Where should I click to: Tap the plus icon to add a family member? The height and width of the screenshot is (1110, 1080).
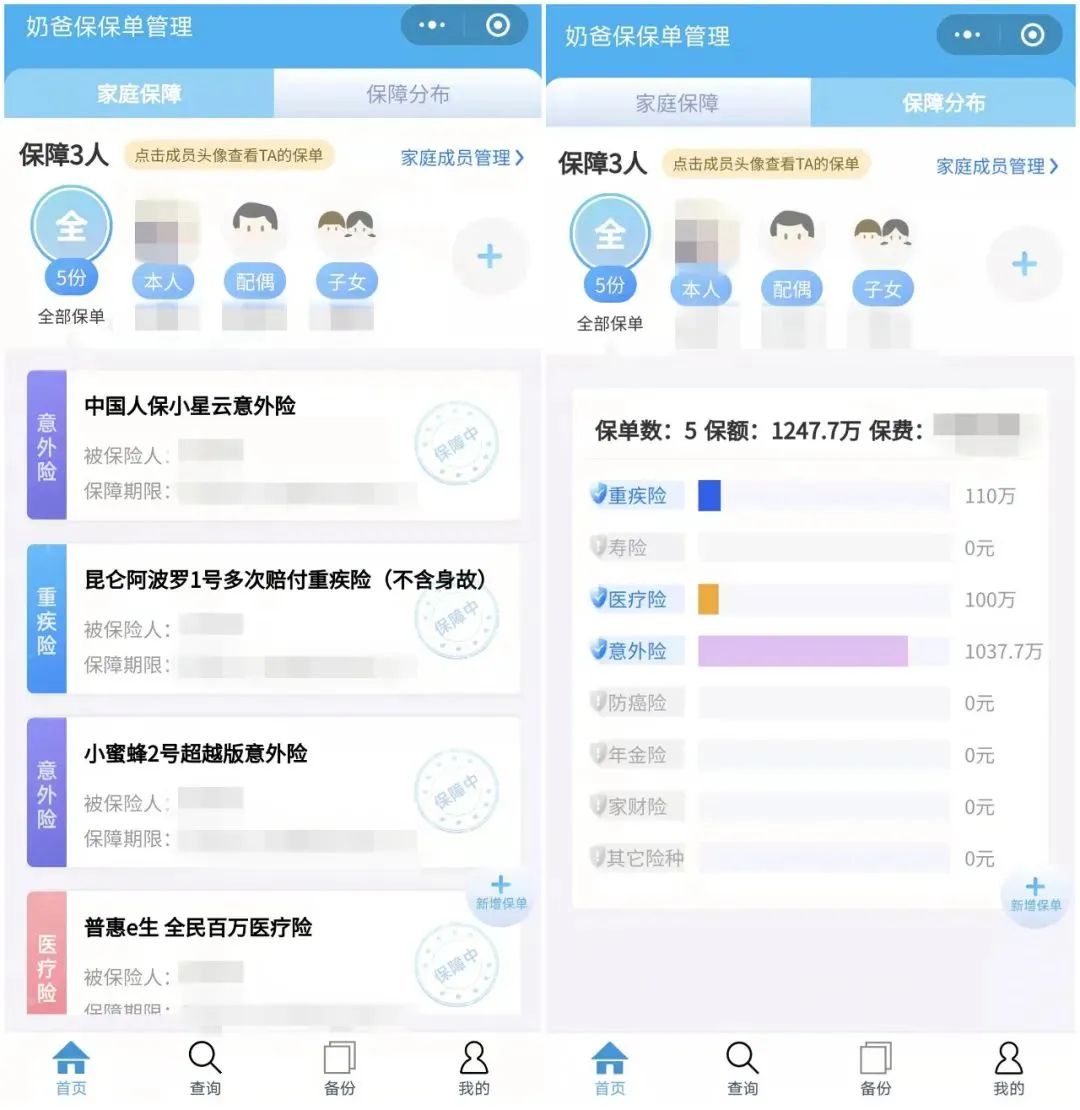tap(490, 256)
